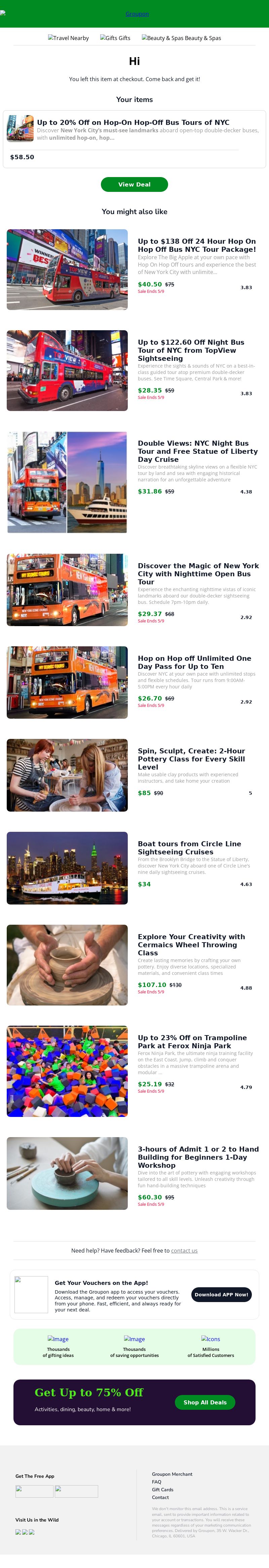The image size is (269, 1568).
Task: Open the Groupon header link
Action: pos(136,14)
